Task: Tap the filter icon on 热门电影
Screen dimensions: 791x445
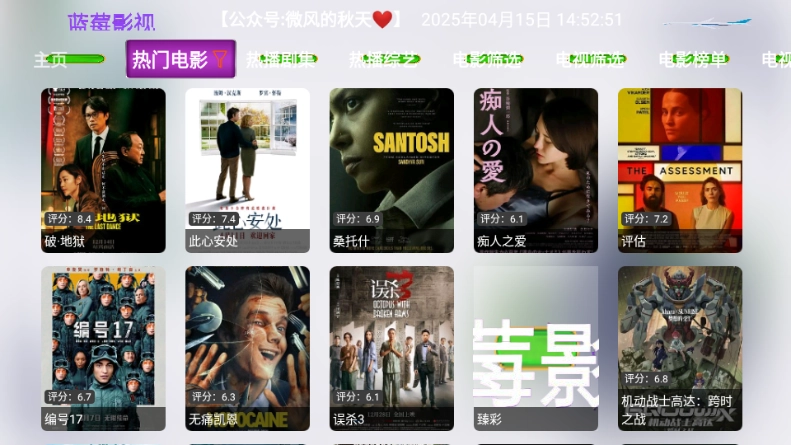Action: 220,60
